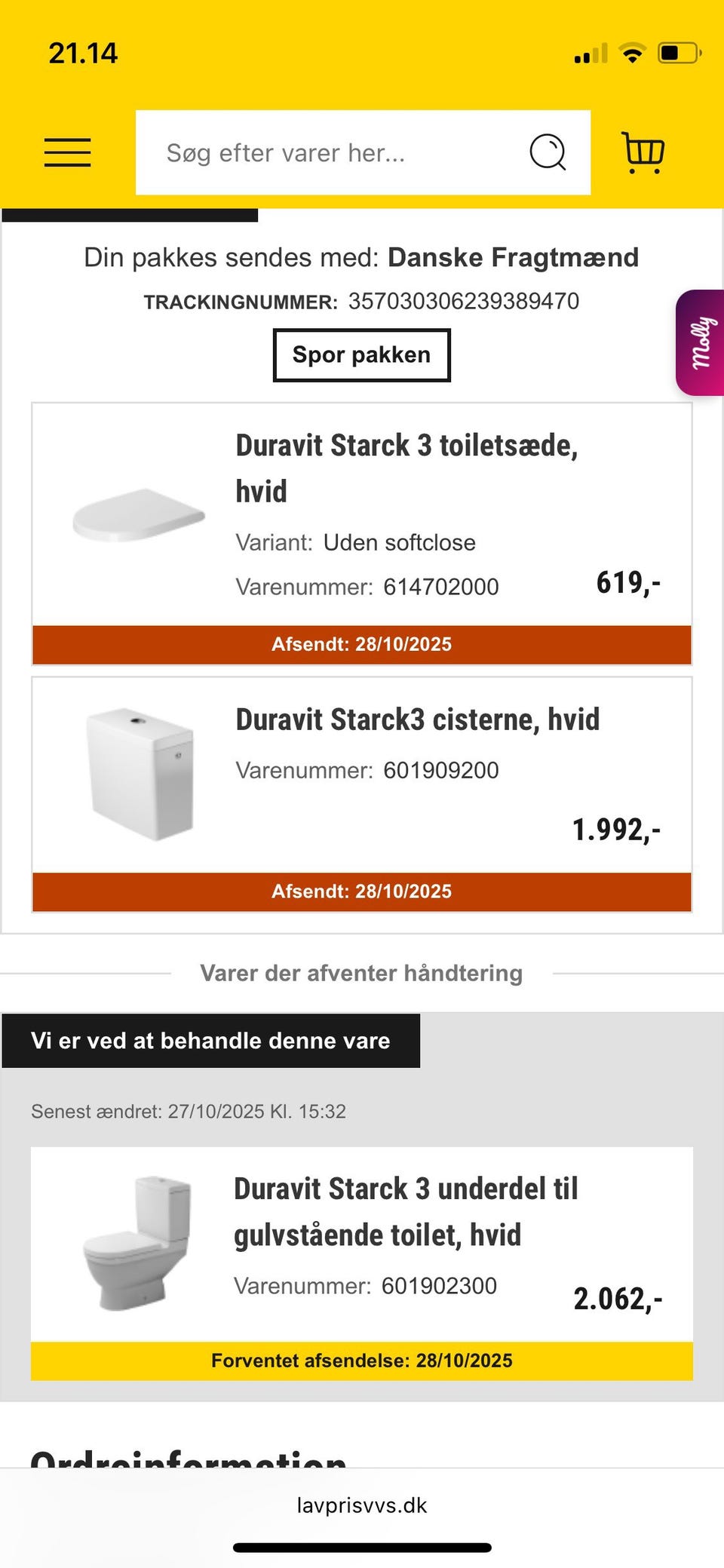Open the Molly side tab
The image size is (724, 1568).
click(x=701, y=342)
